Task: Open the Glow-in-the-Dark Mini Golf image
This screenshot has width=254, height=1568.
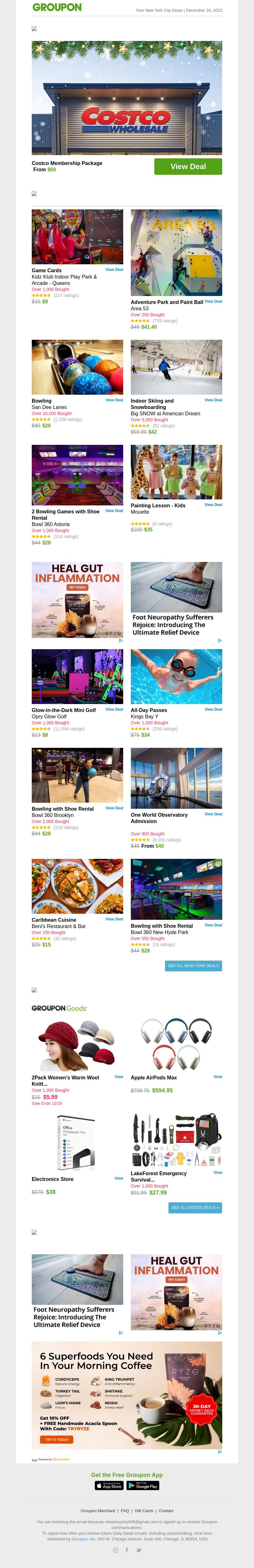Action: coord(77,676)
